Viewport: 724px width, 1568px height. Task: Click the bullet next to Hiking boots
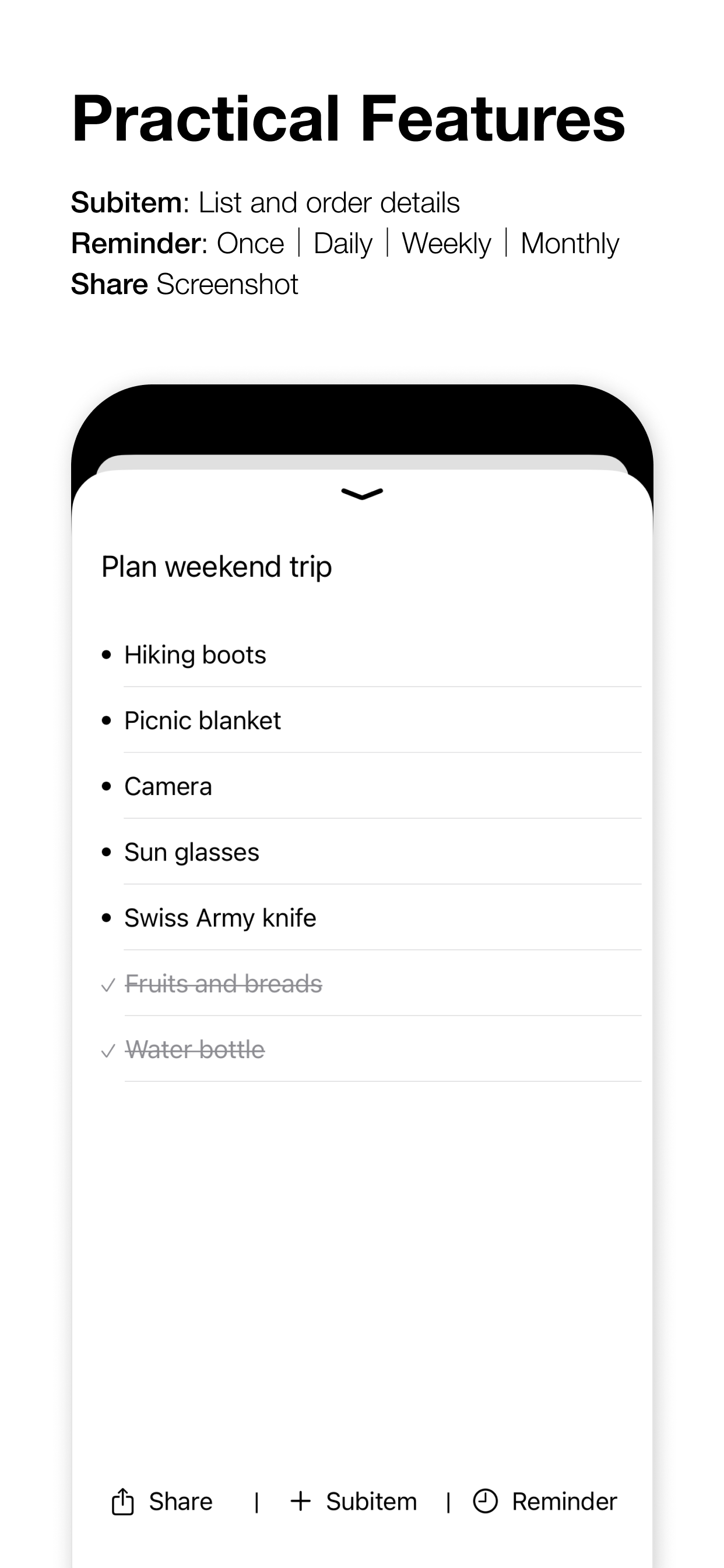[108, 654]
